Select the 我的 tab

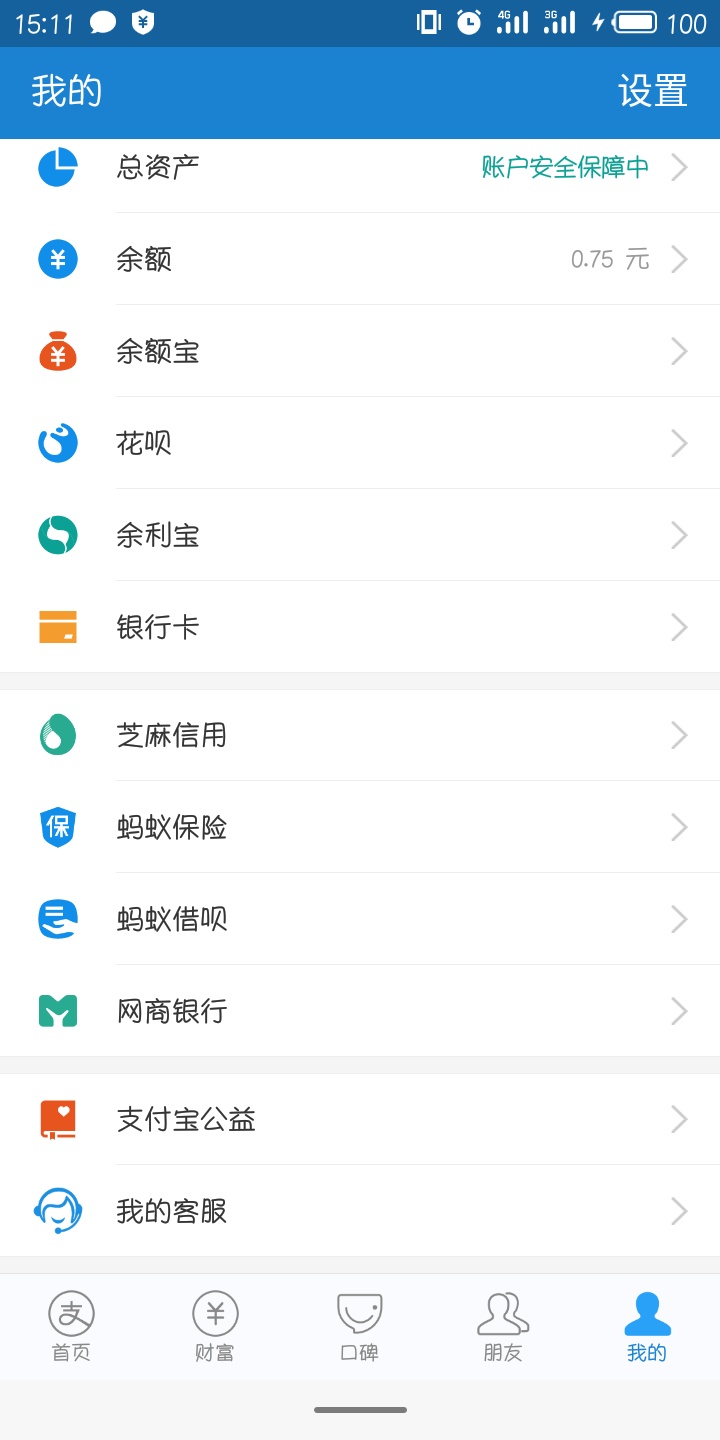pos(648,1327)
